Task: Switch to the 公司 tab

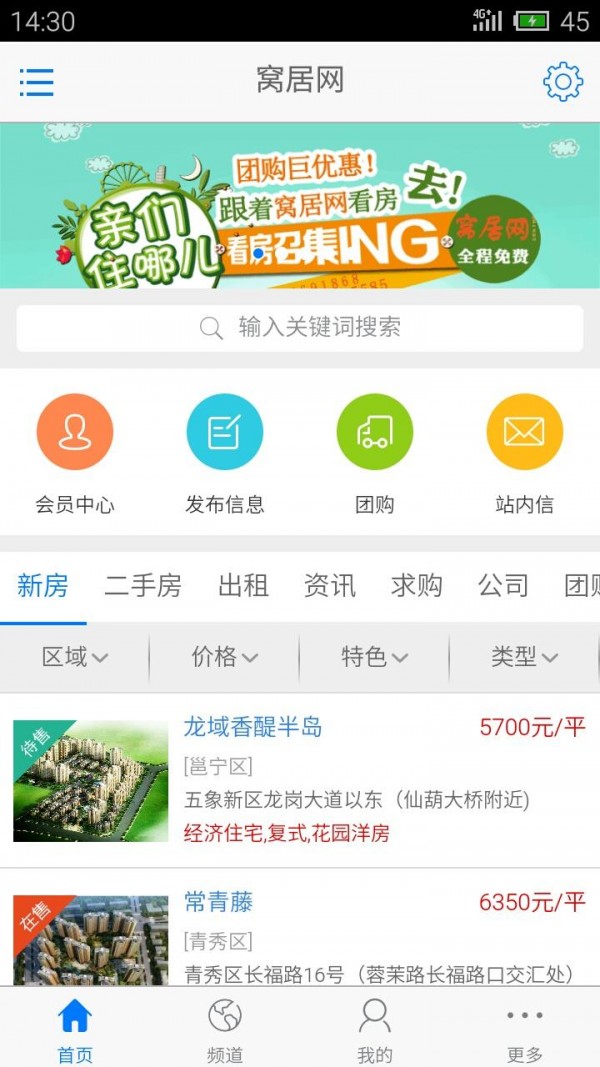Action: coord(503,586)
